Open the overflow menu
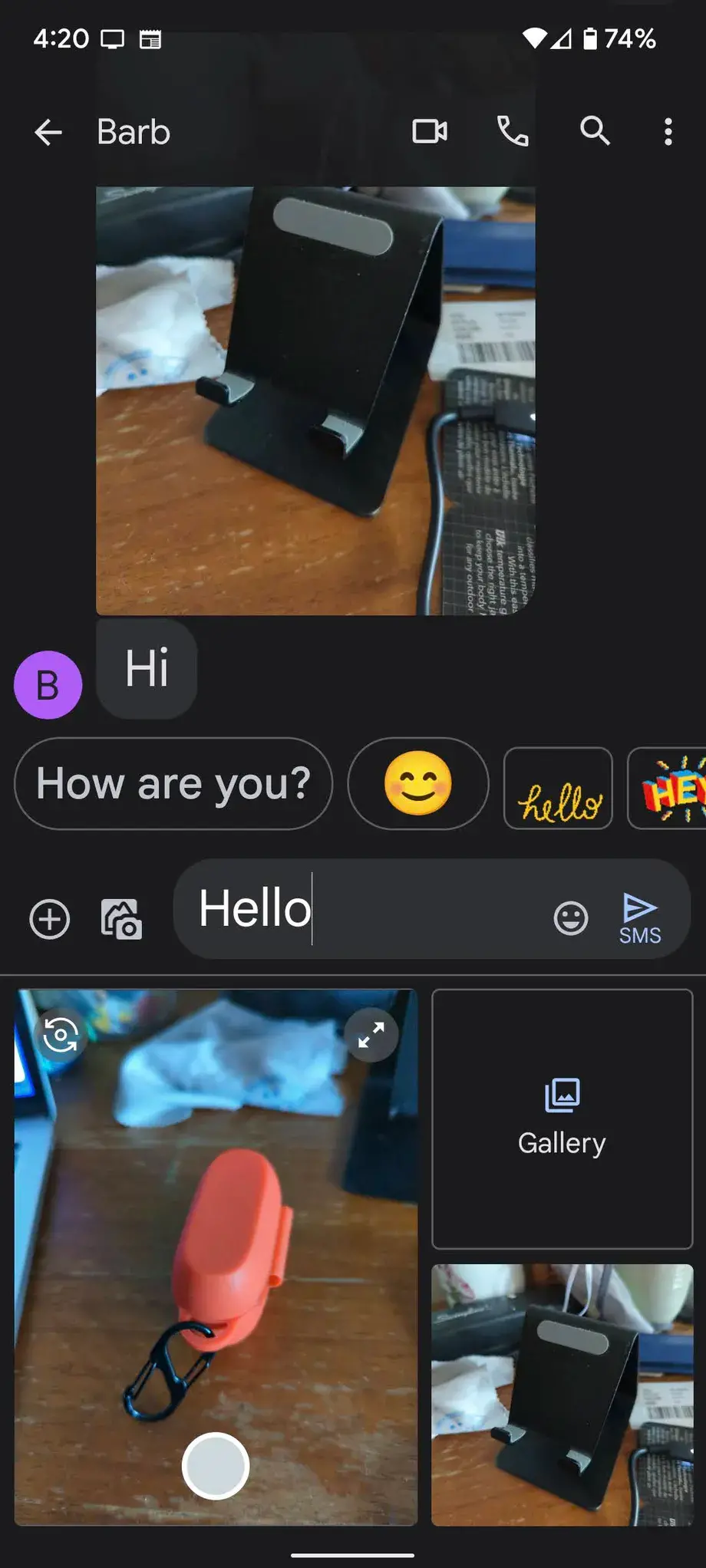The height and width of the screenshot is (1568, 706). coord(668,131)
